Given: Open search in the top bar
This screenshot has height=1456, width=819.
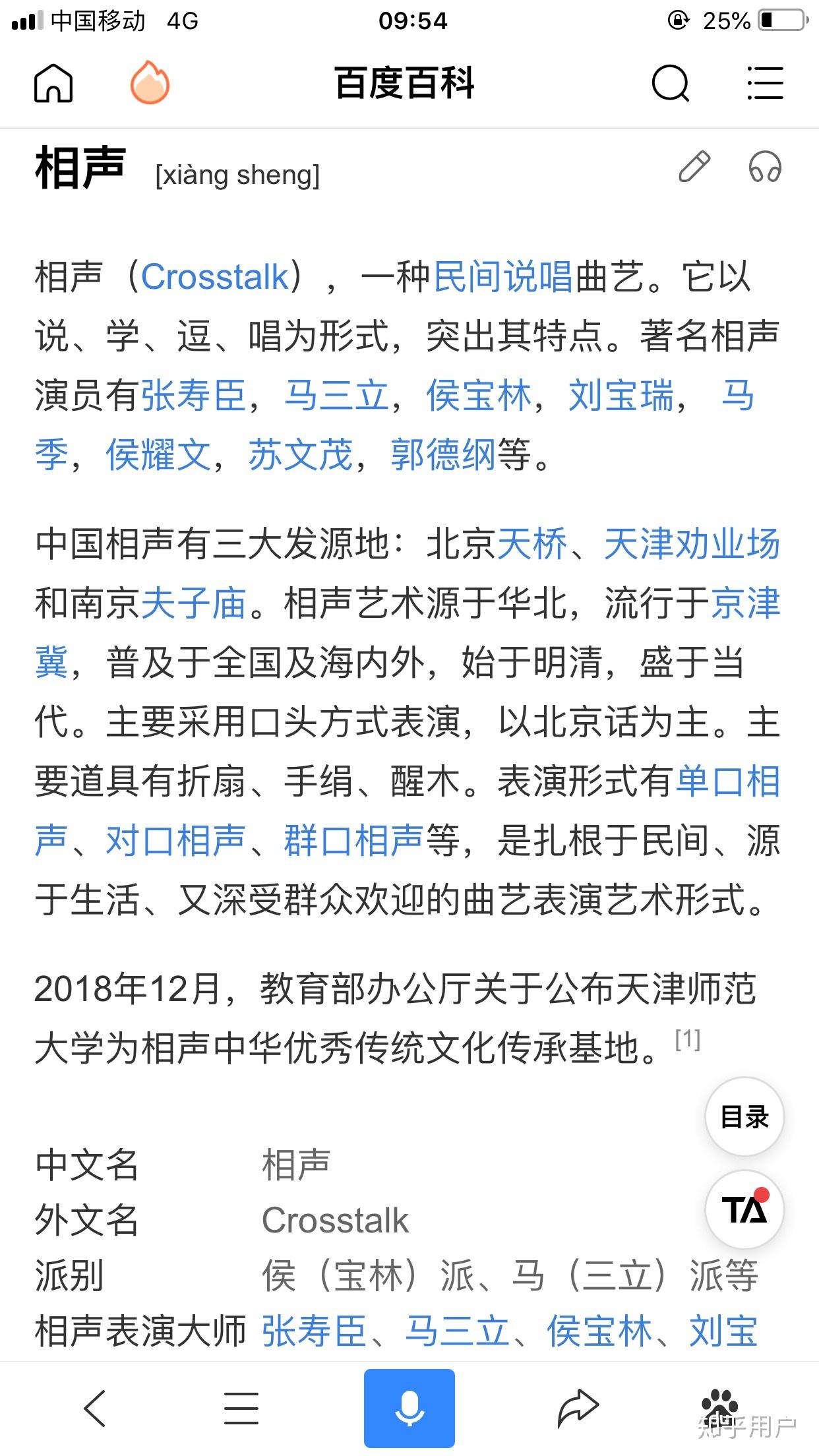Looking at the screenshot, I should click(671, 84).
